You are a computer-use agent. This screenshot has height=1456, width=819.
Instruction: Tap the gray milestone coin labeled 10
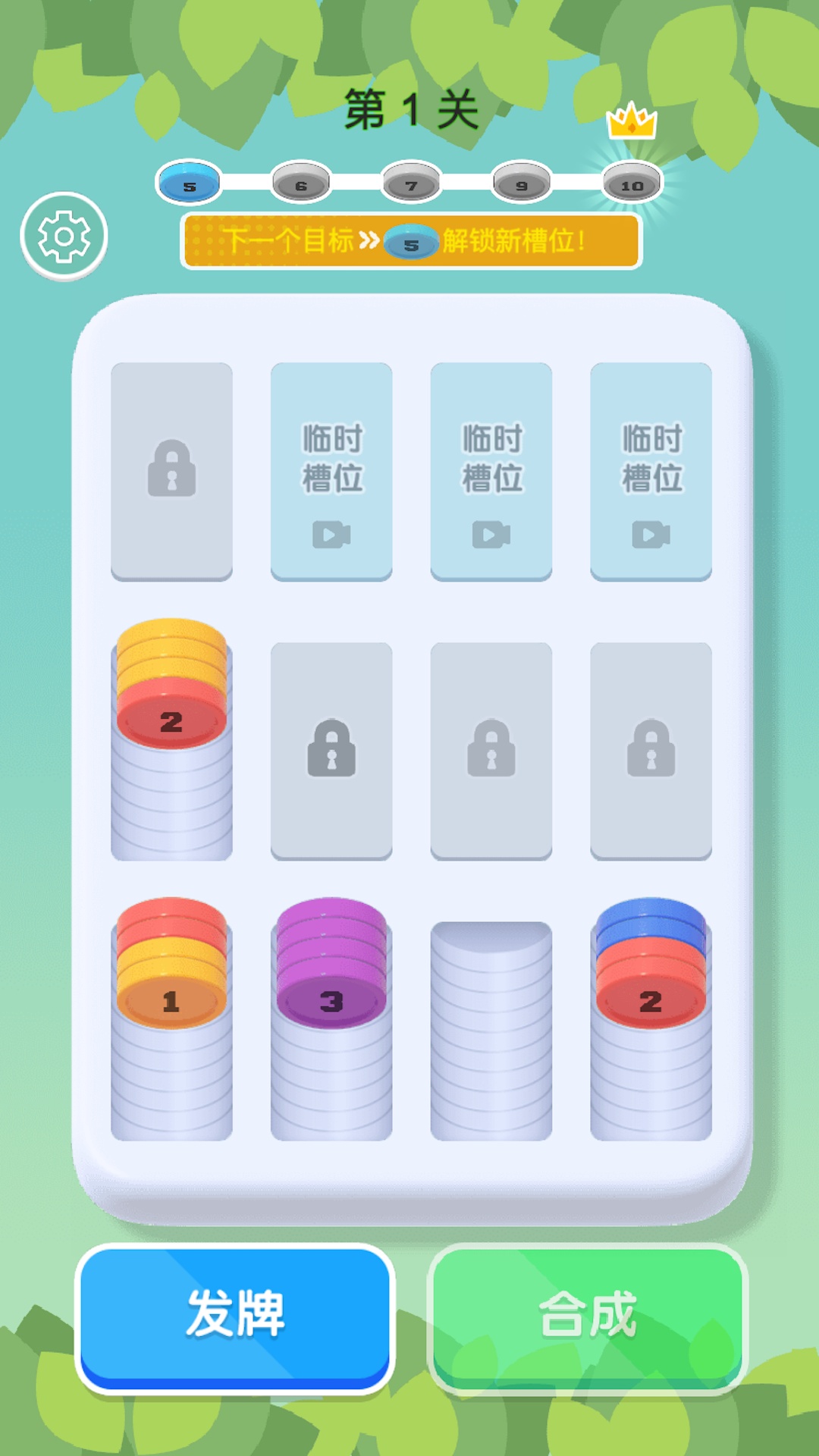tap(630, 184)
